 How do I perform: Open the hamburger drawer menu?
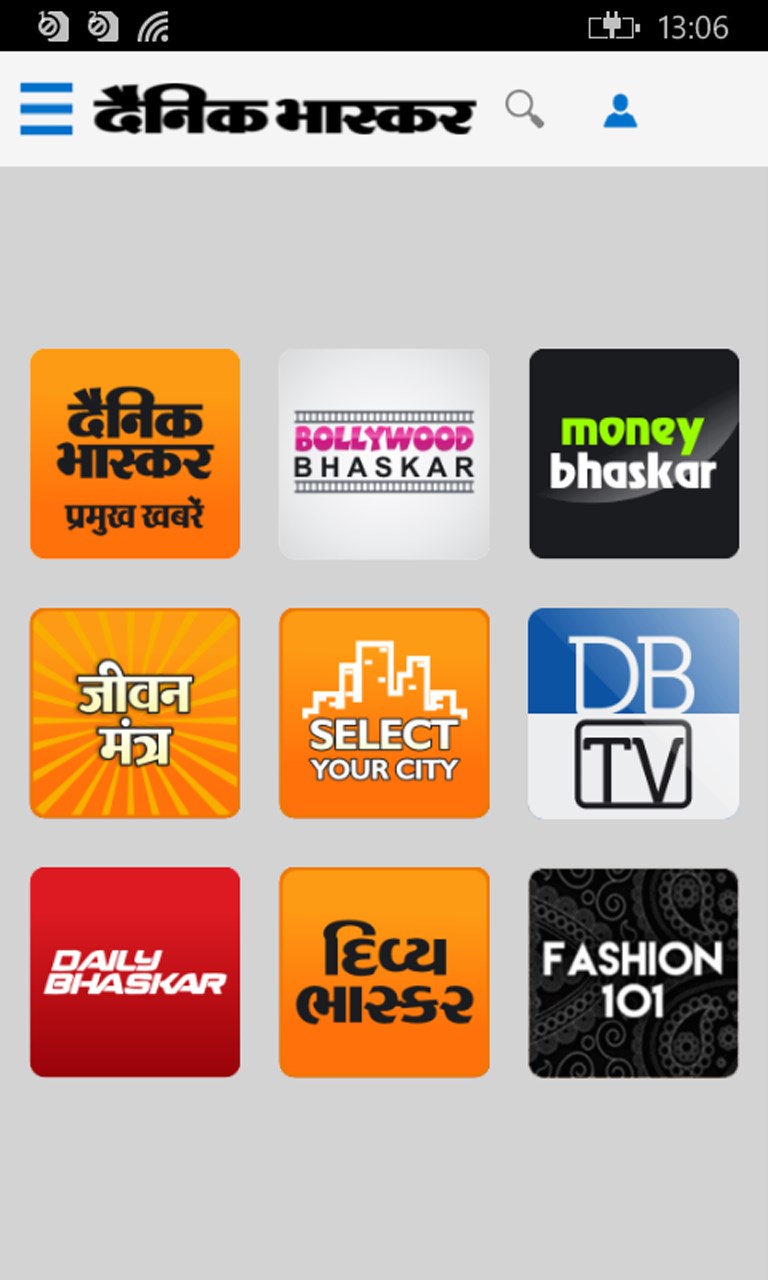46,109
